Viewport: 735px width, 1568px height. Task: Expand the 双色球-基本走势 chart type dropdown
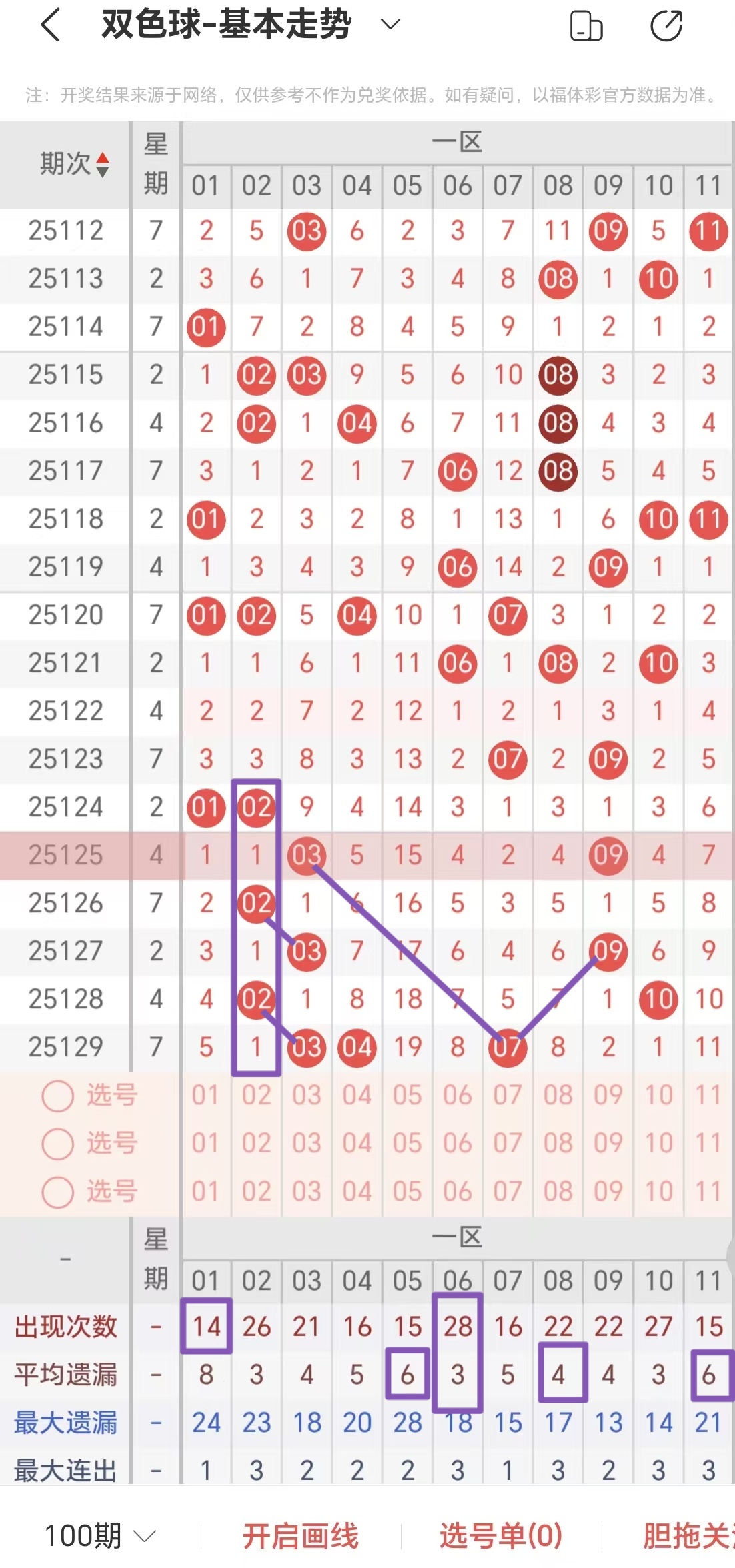point(390,25)
